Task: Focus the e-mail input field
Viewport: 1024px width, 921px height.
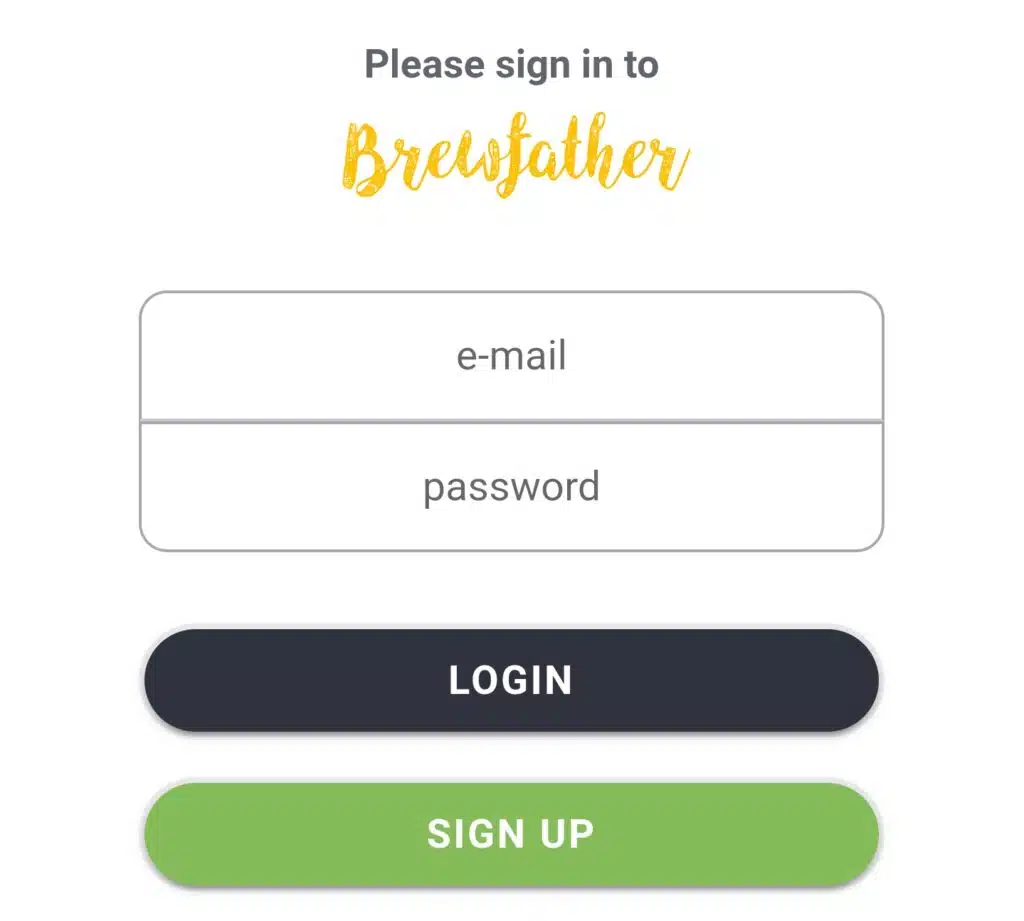Action: 511,356
